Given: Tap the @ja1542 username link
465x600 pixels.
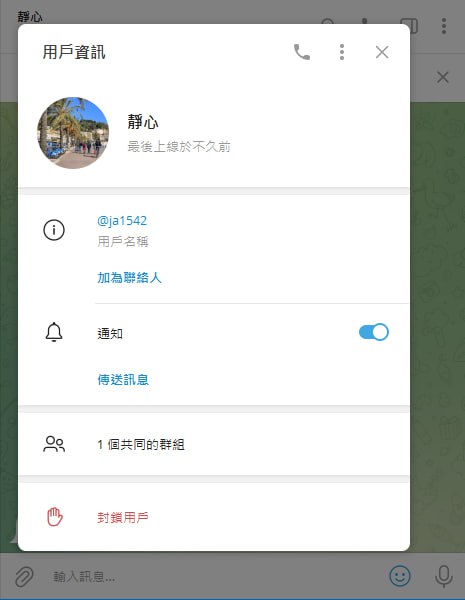Looking at the screenshot, I should tap(122, 221).
